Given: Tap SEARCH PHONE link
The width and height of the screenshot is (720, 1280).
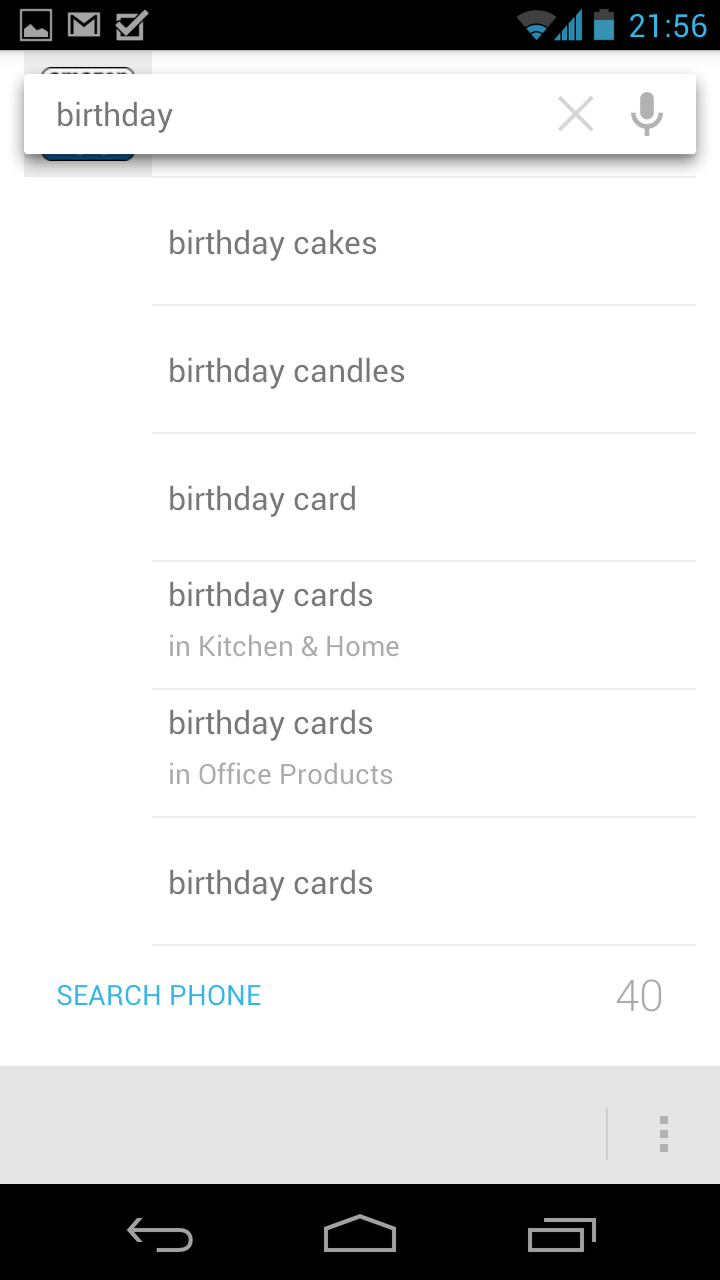Looking at the screenshot, I should [x=159, y=996].
